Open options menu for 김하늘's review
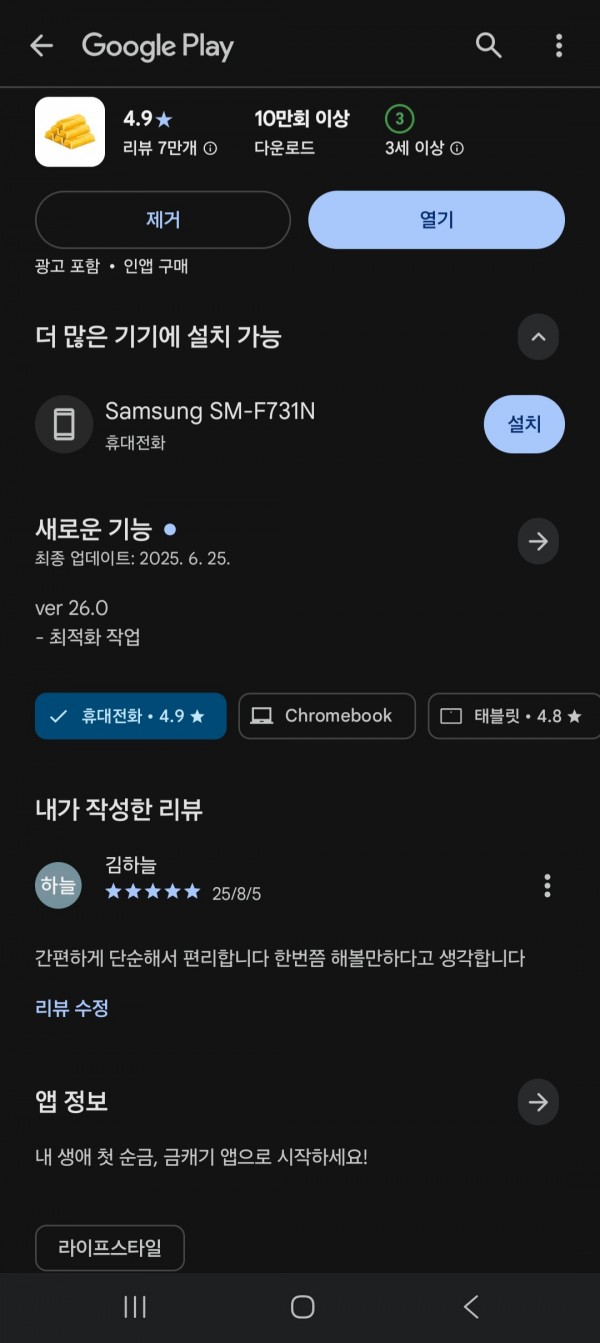Viewport: 600px width, 1343px height. 547,885
